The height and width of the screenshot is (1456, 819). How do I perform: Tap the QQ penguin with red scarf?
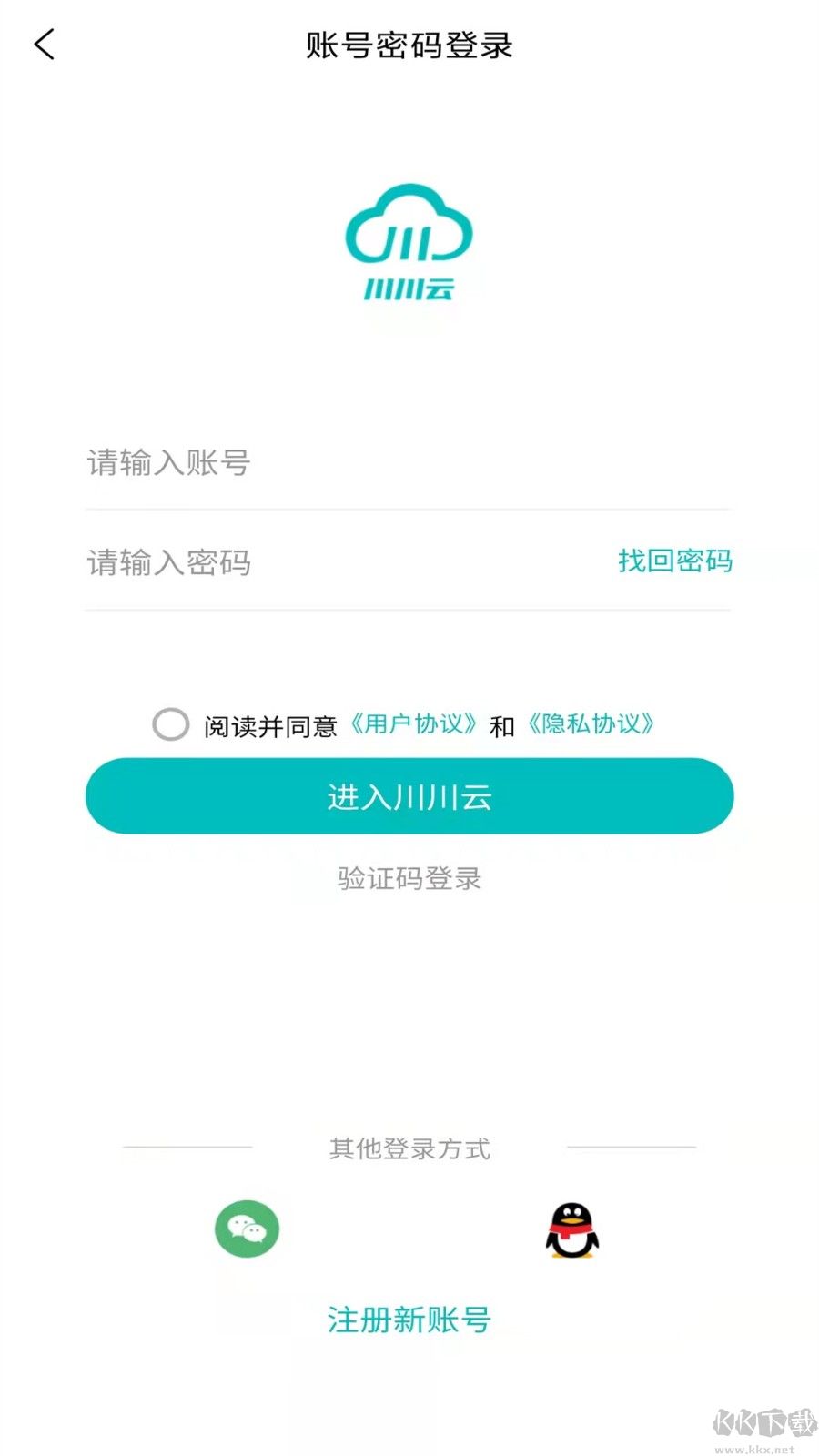click(571, 1230)
